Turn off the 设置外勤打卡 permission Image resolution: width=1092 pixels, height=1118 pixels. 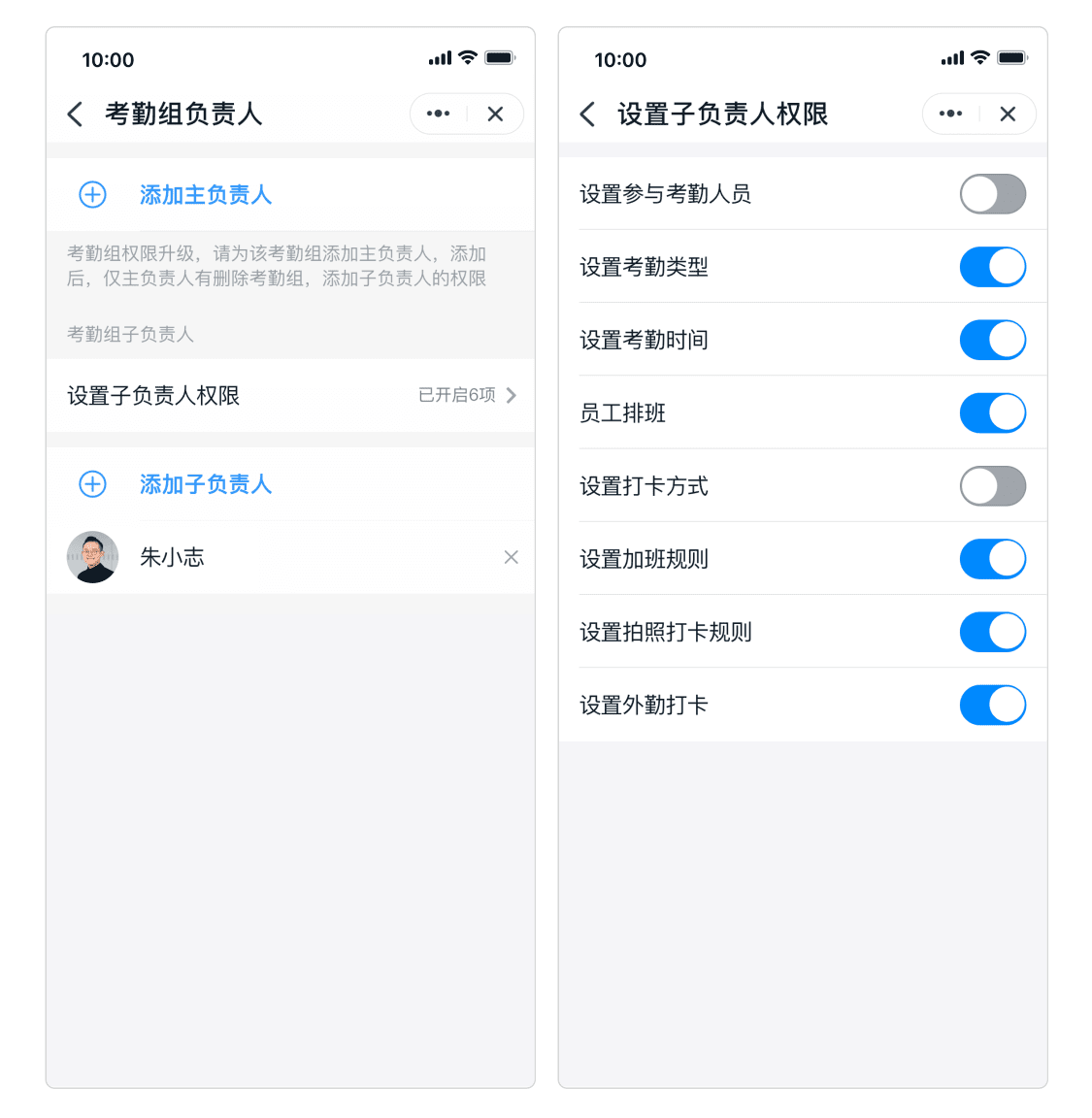click(992, 706)
